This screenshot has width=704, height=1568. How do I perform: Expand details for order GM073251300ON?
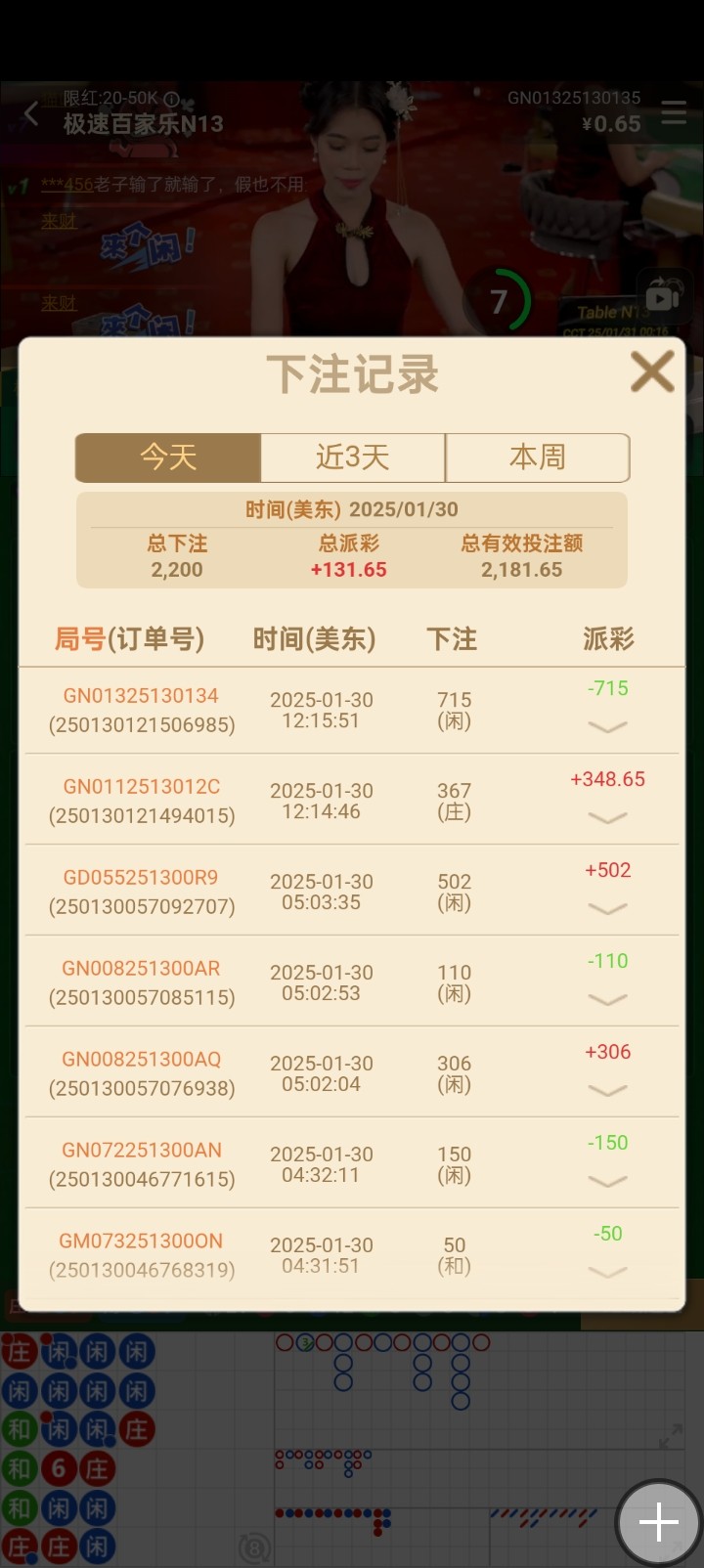click(607, 1272)
